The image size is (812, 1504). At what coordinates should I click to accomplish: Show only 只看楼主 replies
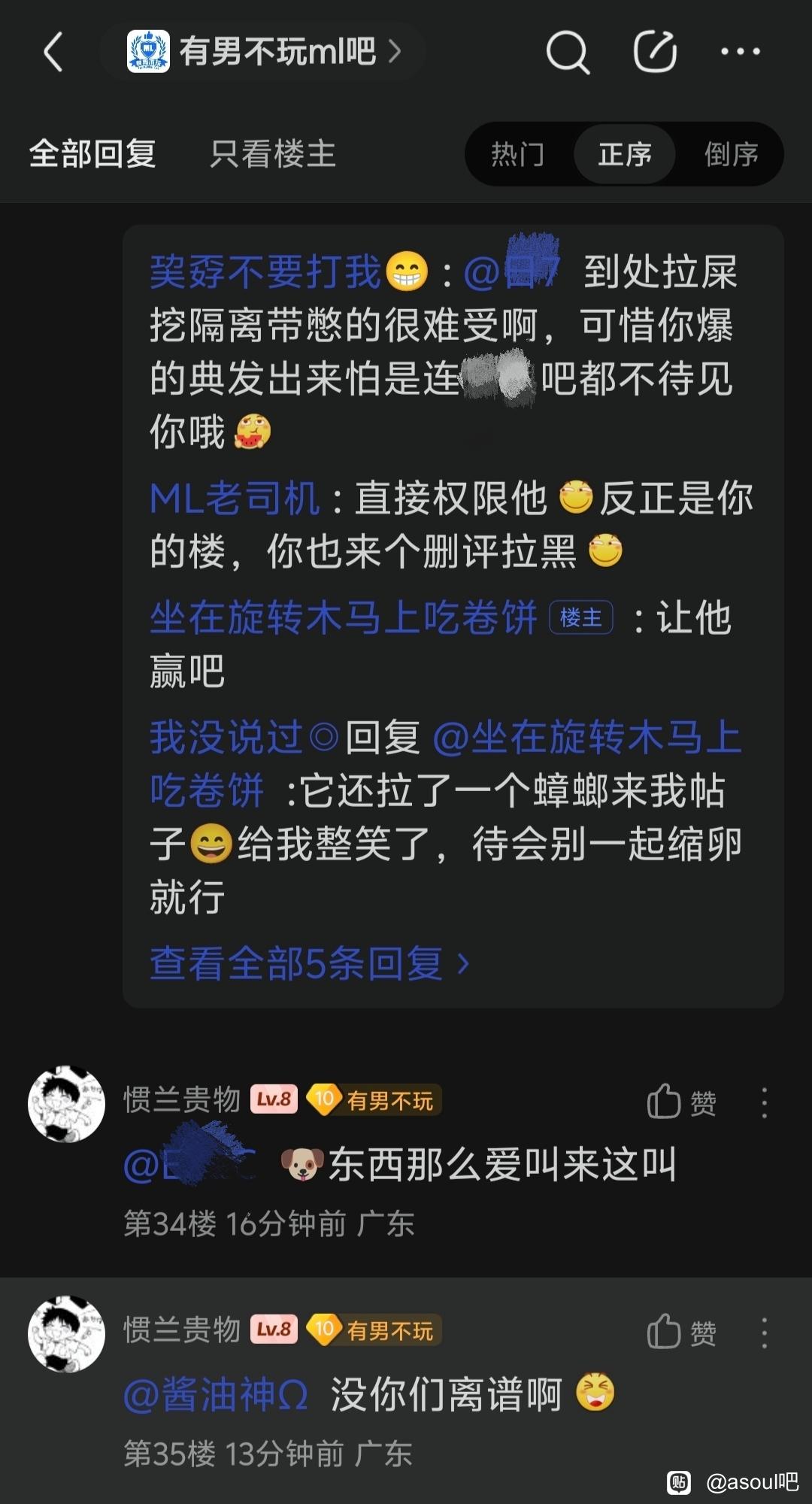[273, 154]
